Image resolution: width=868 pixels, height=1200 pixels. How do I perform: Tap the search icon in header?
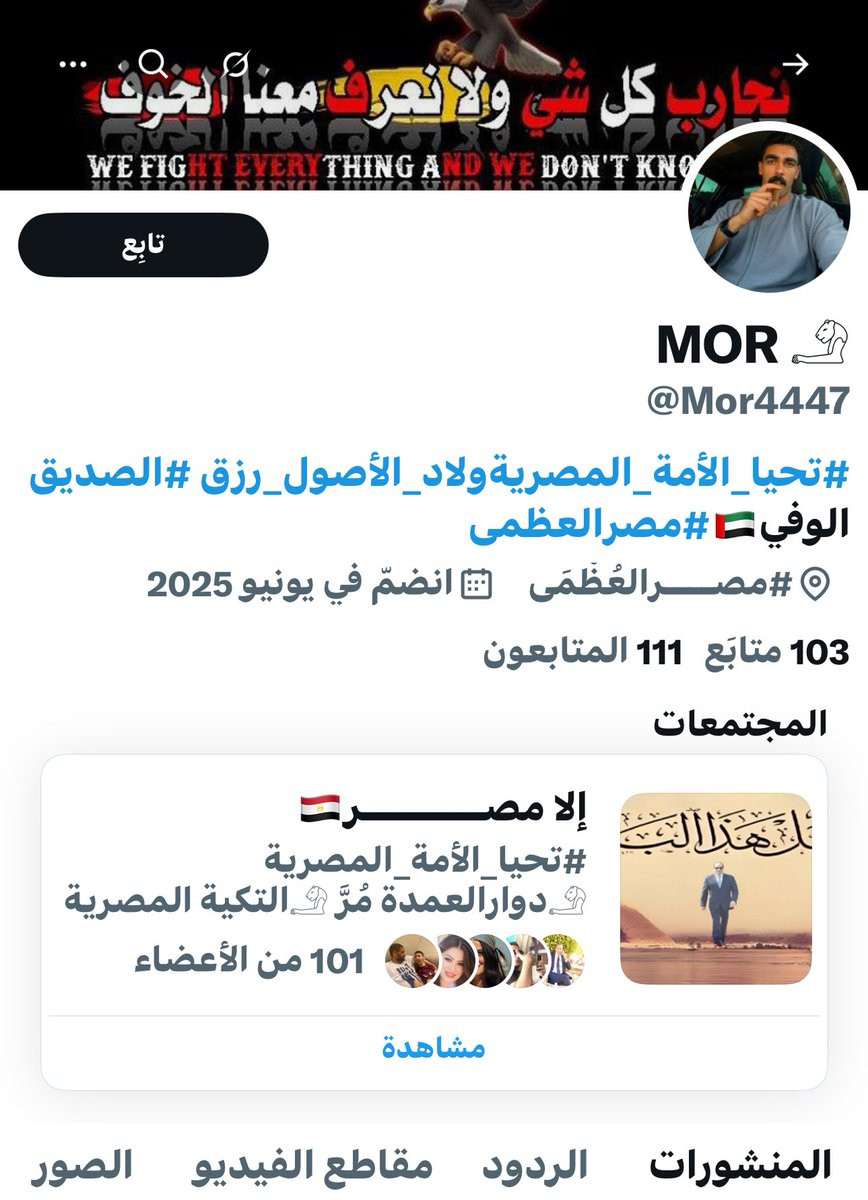click(153, 64)
